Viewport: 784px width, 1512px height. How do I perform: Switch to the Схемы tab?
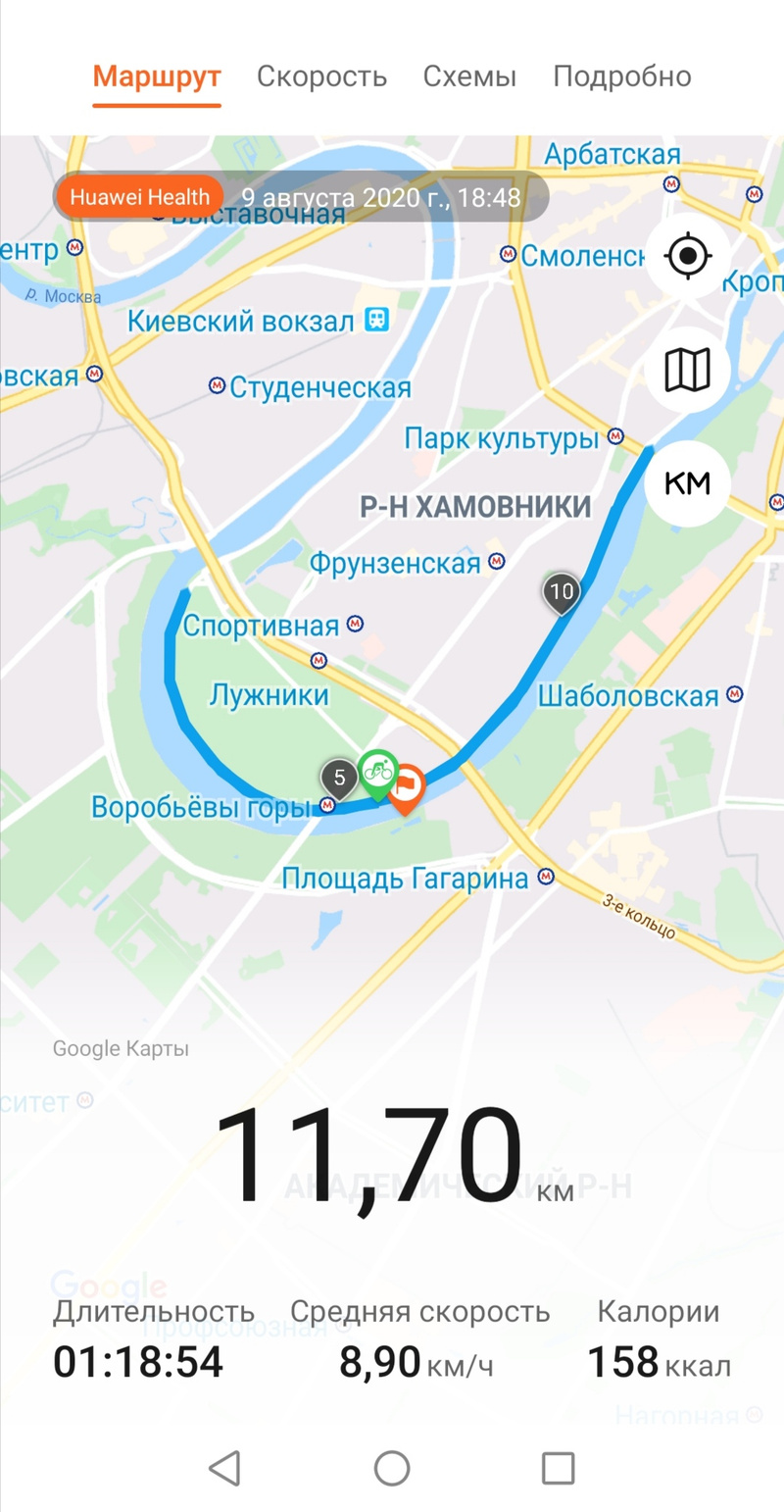click(469, 76)
